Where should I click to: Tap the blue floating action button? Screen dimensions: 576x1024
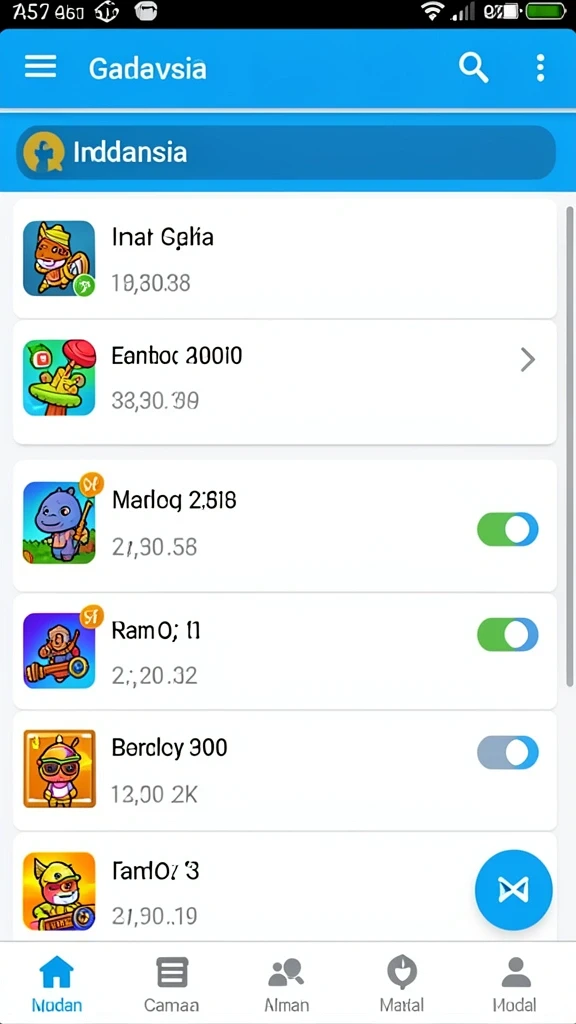513,889
